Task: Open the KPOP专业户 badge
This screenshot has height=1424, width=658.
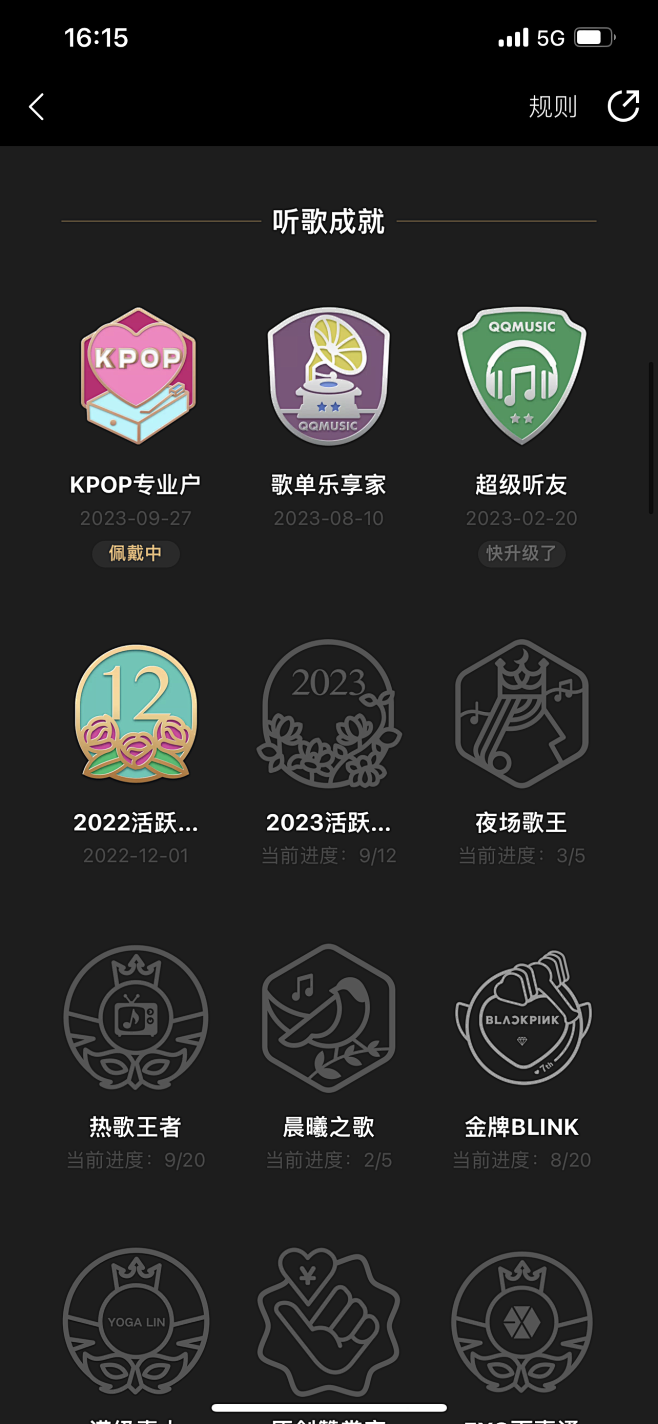Action: (x=136, y=378)
